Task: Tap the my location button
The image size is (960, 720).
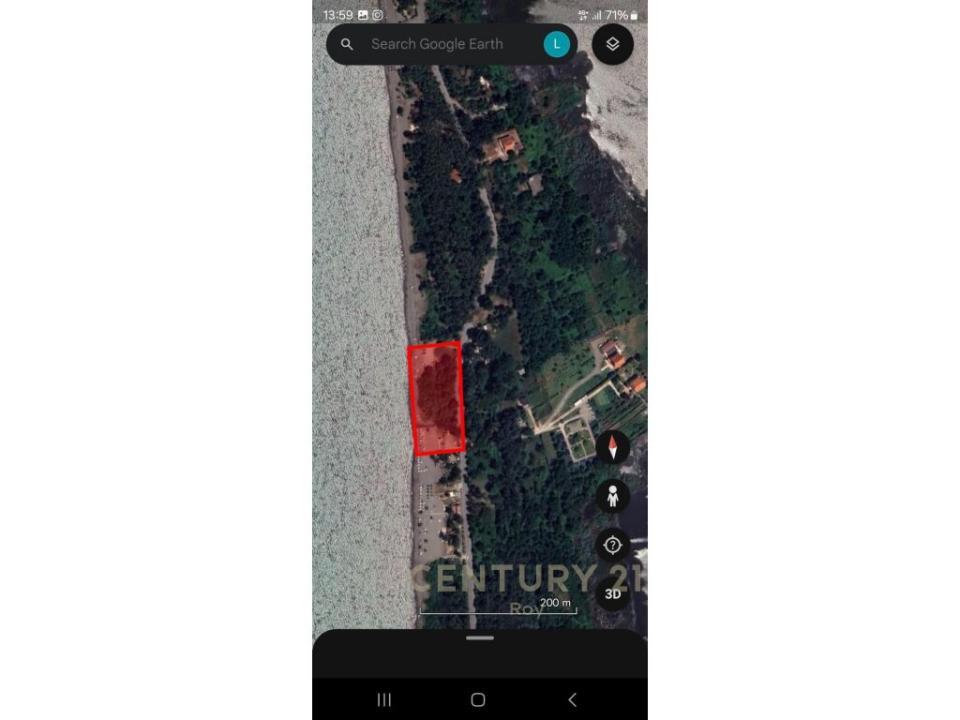Action: point(613,545)
